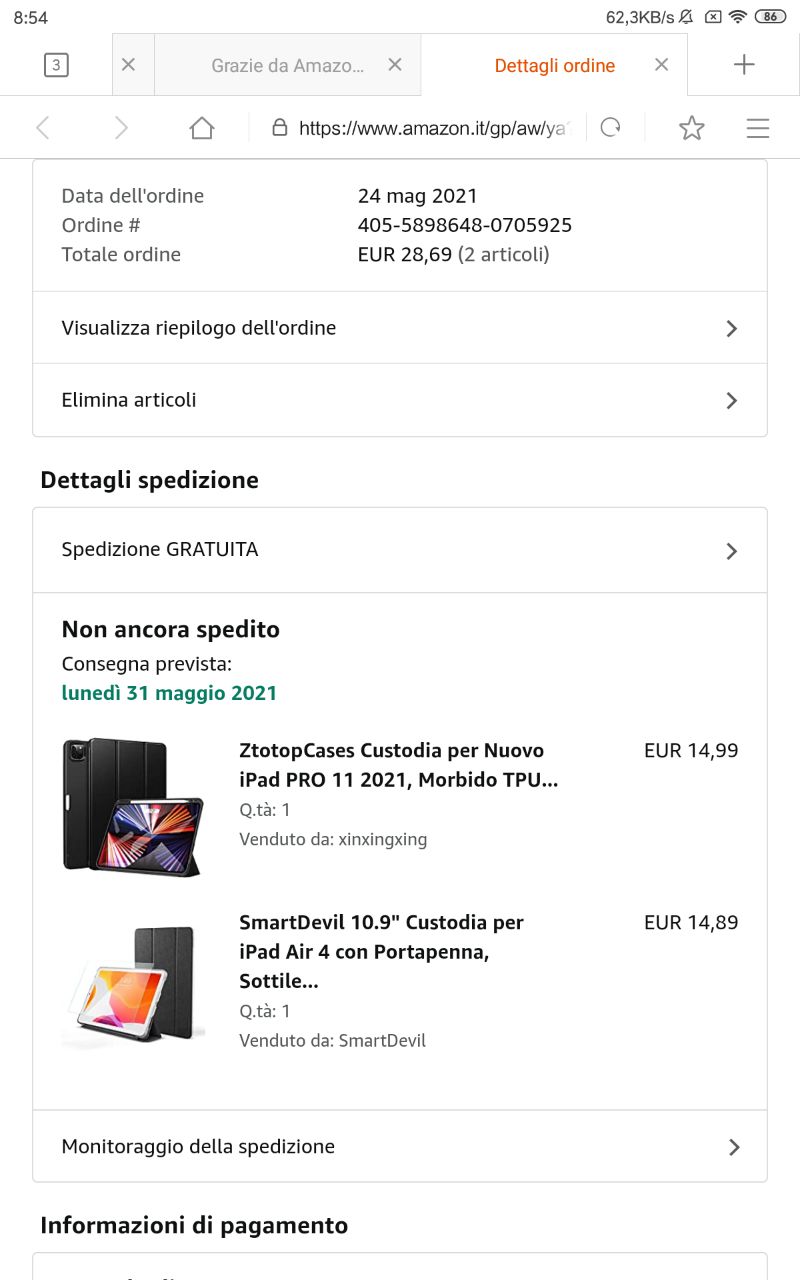Reload the current page
The height and width of the screenshot is (1280, 800).
[x=610, y=128]
